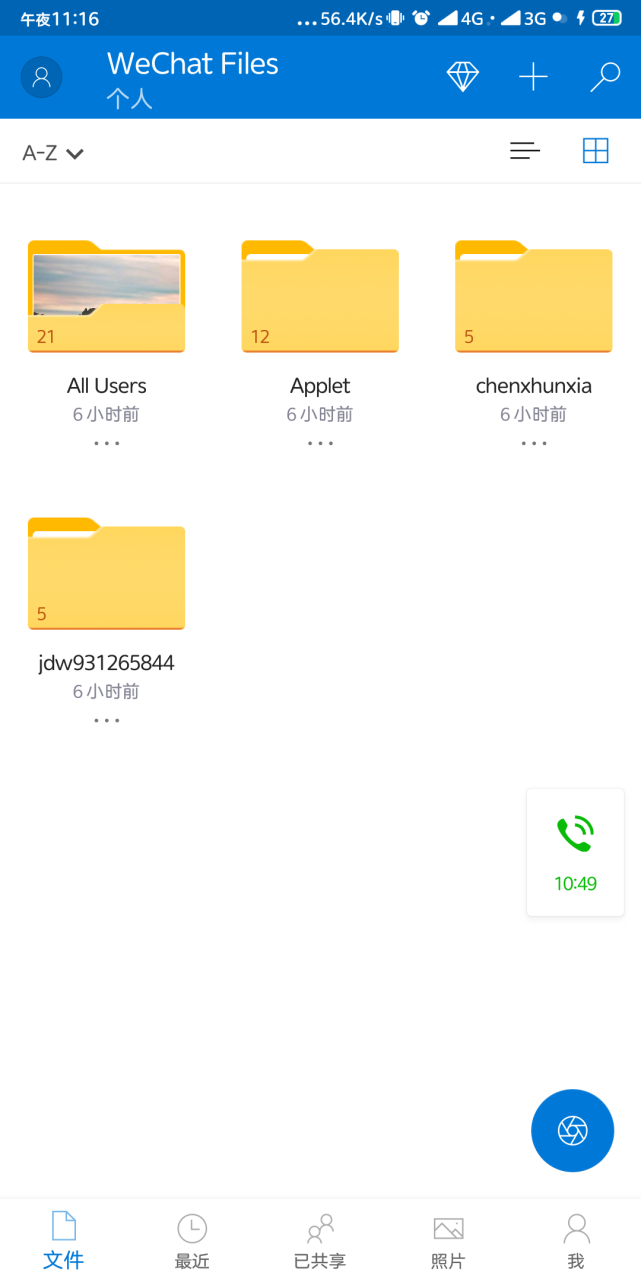Open the jdw931265844 folder
Image resolution: width=641 pixels, height=1282 pixels.
(x=106, y=575)
